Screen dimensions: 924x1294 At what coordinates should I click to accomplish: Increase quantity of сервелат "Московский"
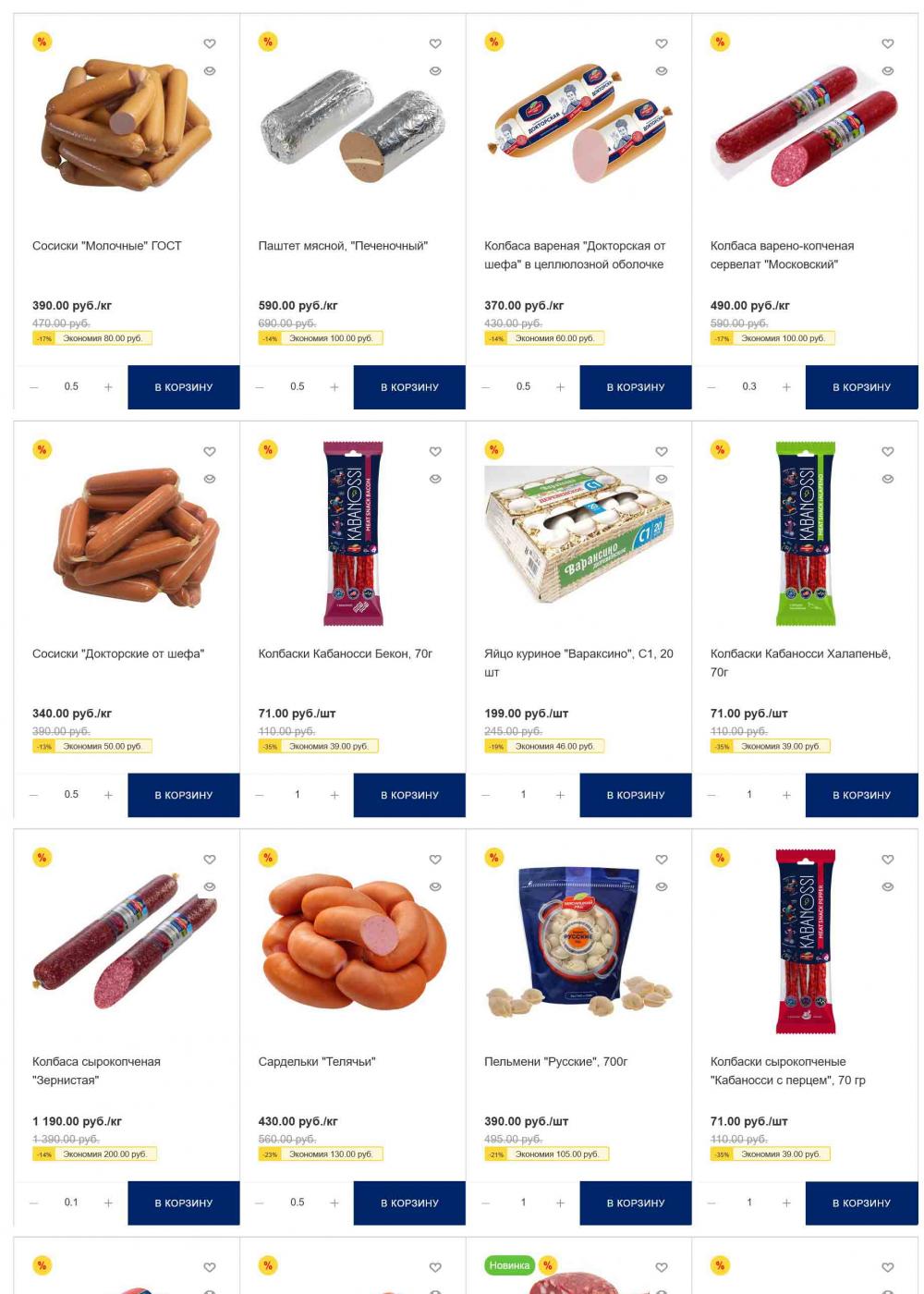786,387
